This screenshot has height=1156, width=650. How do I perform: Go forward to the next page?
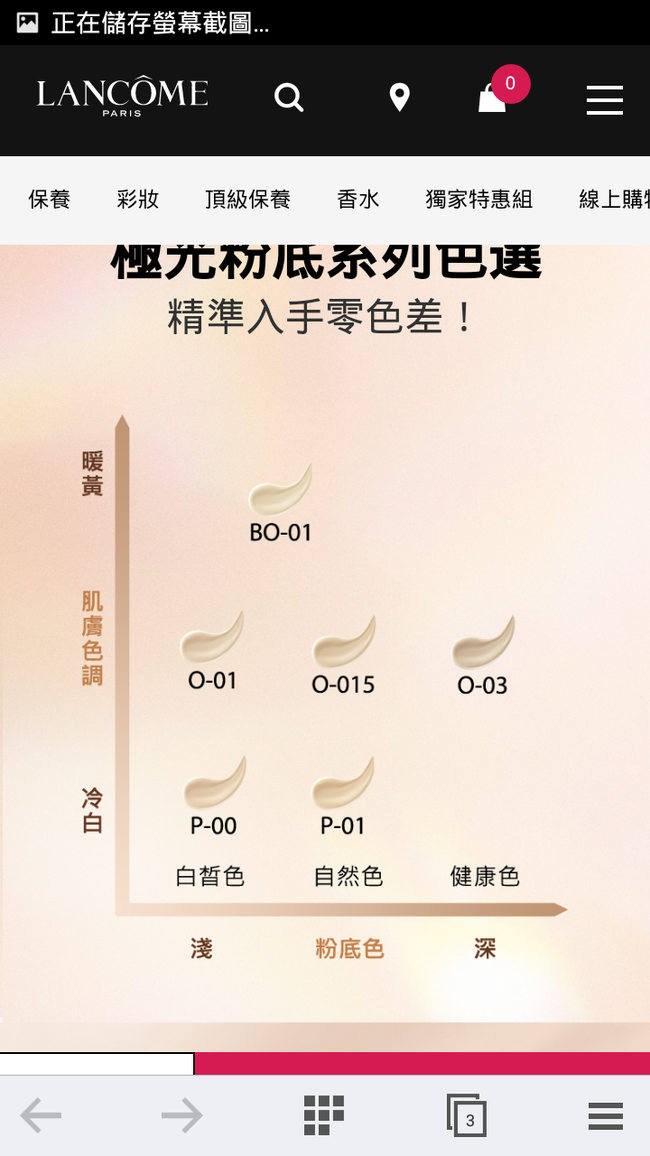[x=182, y=1115]
